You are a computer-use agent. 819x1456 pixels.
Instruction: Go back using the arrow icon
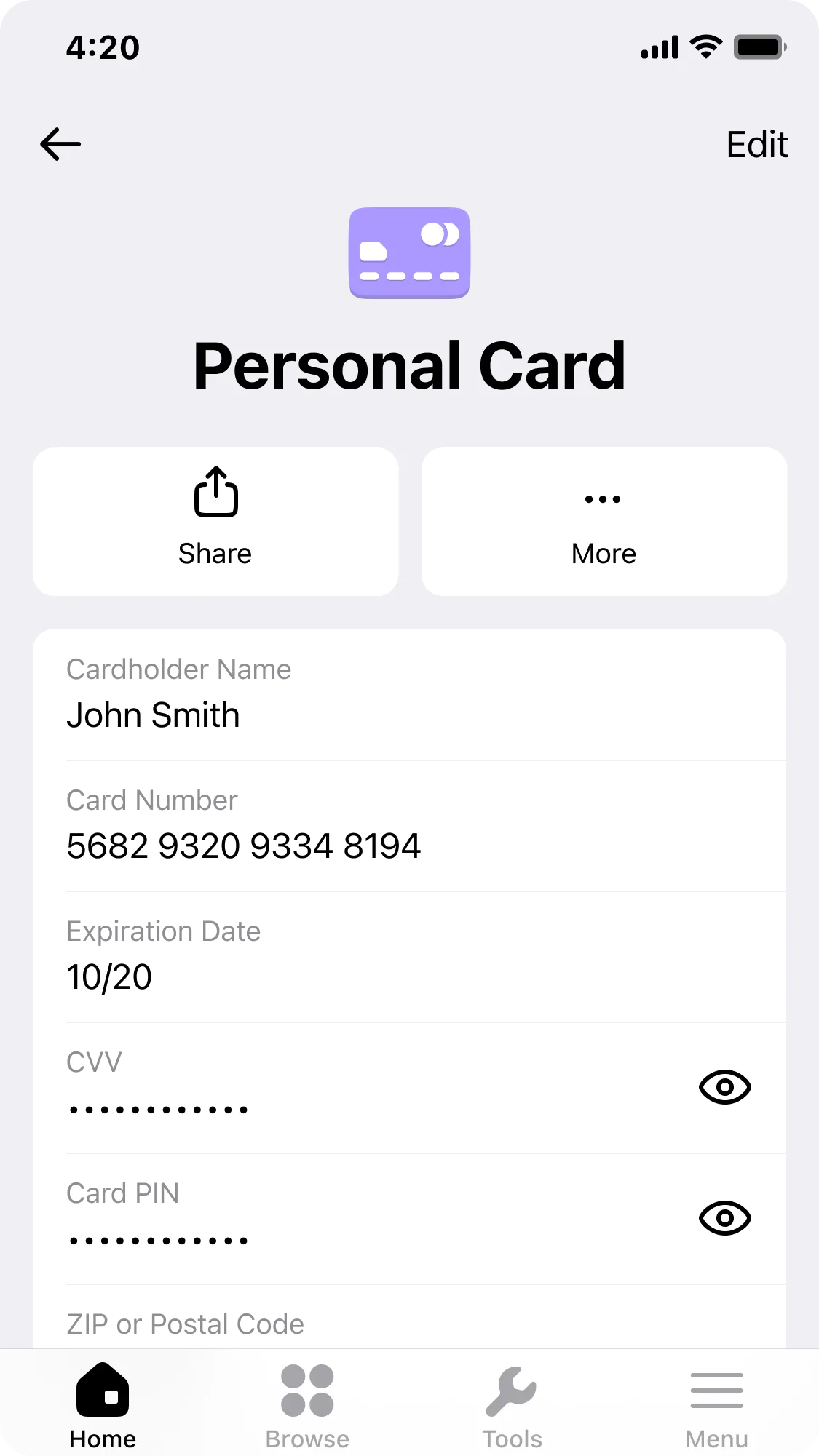click(x=60, y=144)
